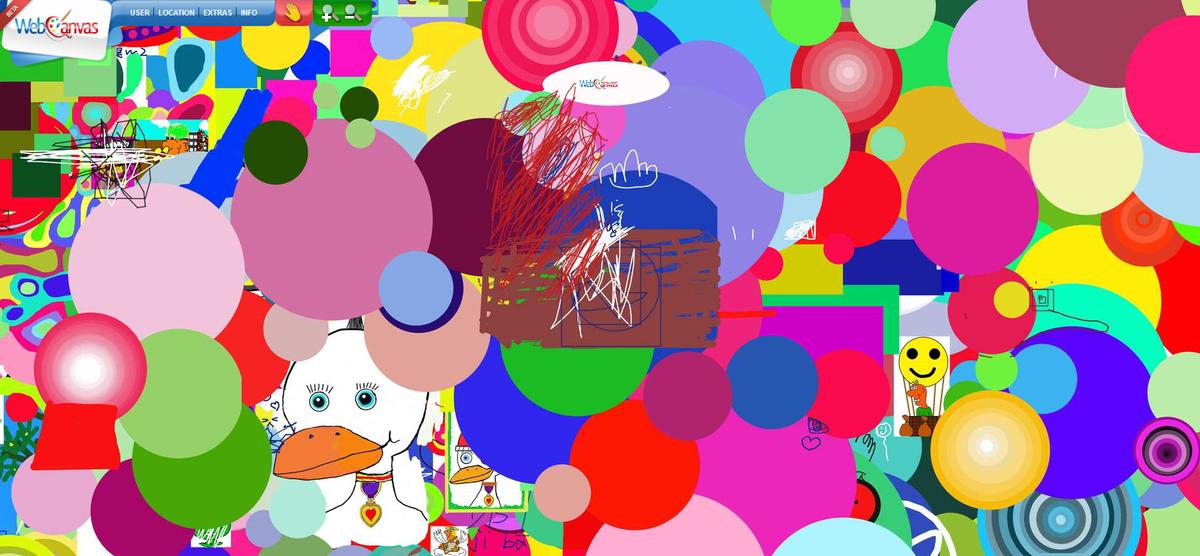Select the hand pan tool
This screenshot has width=1200, height=556.
292,13
